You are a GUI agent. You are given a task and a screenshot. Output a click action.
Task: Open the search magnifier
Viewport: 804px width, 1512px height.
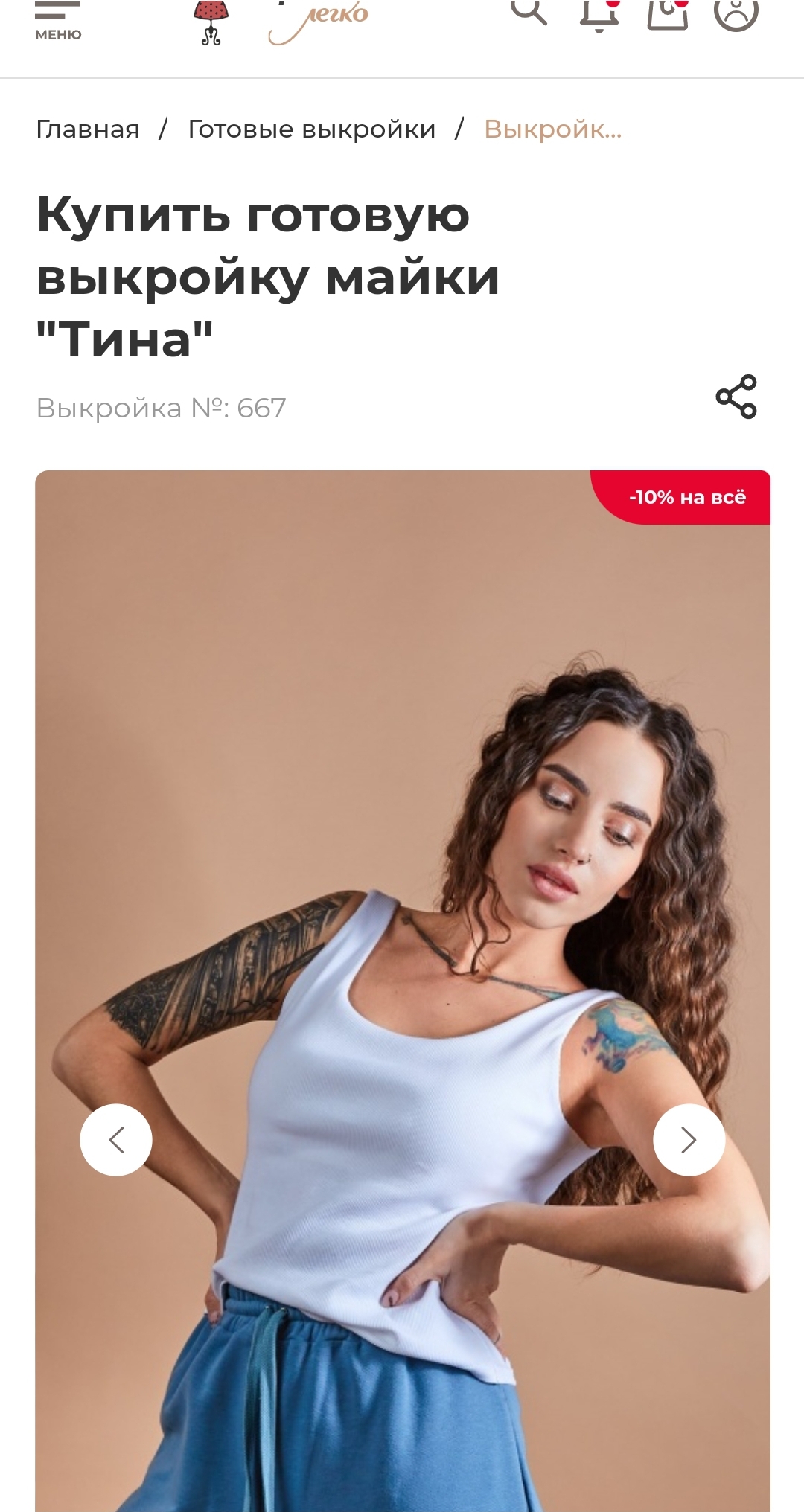pyautogui.click(x=529, y=12)
